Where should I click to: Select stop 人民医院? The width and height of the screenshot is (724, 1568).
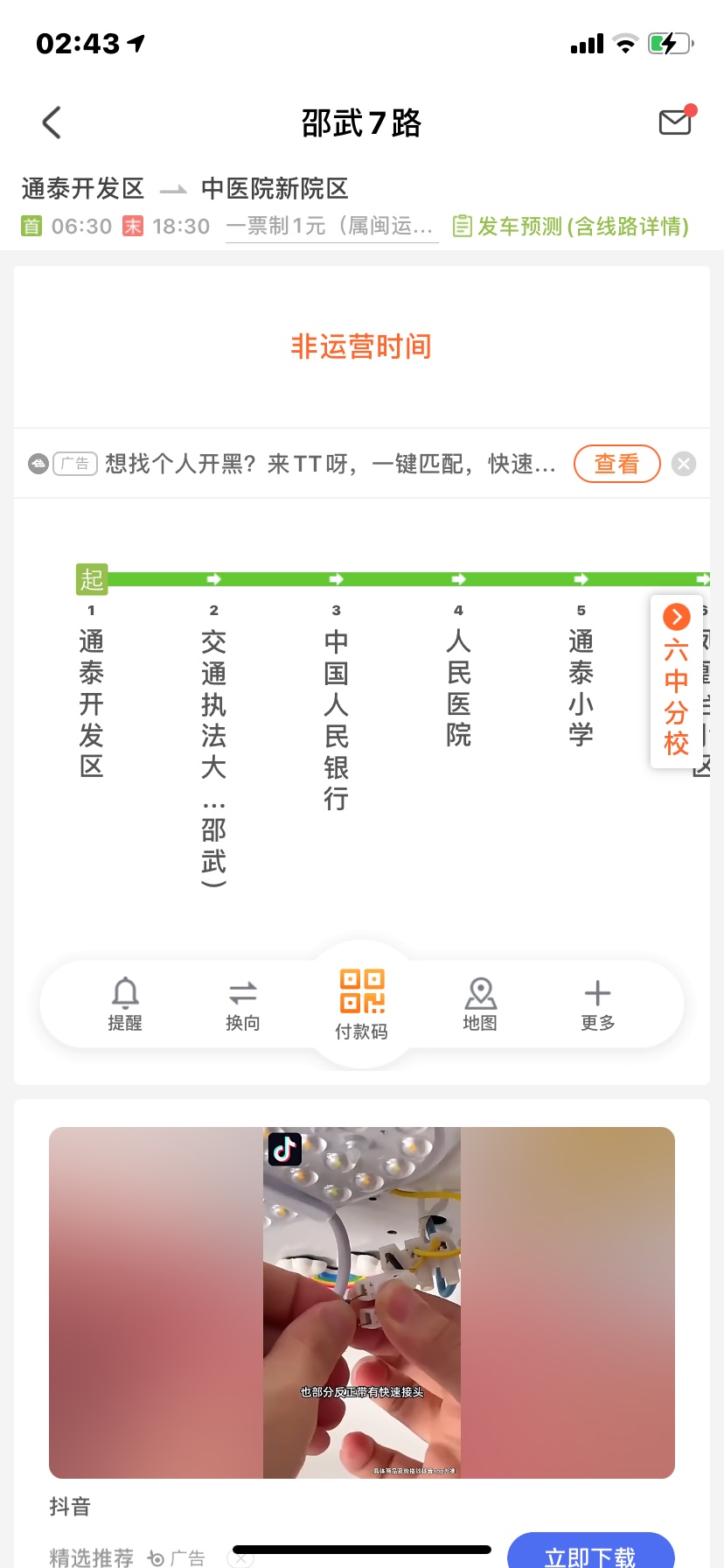(x=459, y=687)
